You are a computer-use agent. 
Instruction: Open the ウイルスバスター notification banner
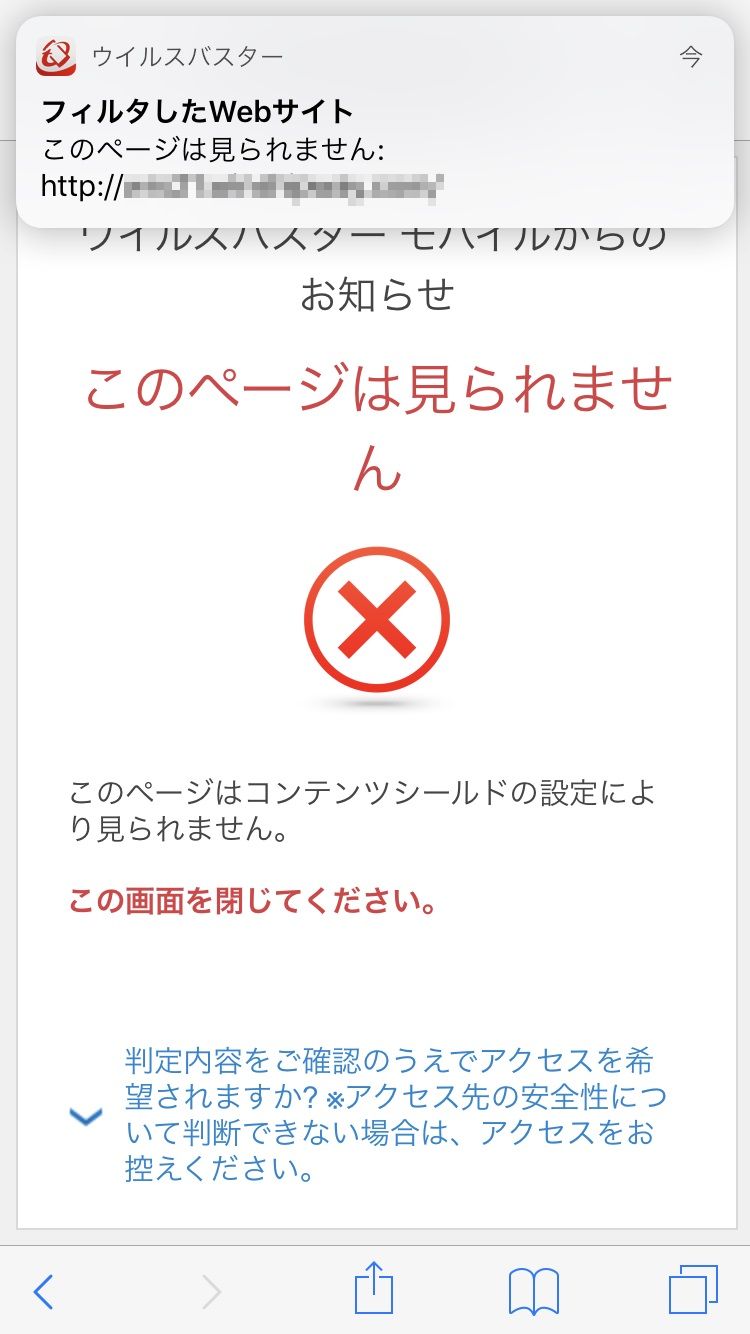click(x=374, y=122)
